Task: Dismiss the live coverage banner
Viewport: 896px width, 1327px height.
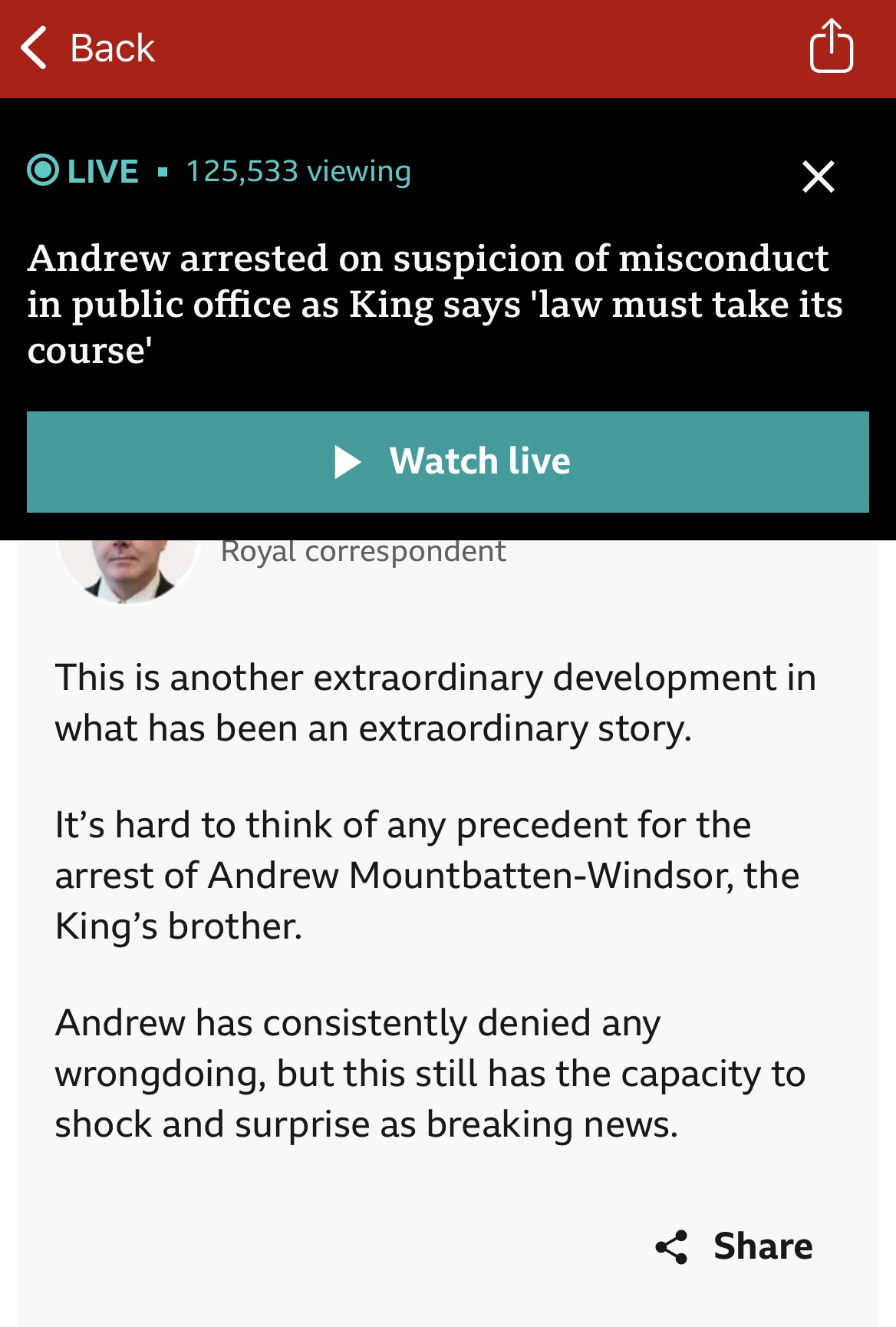Action: pyautogui.click(x=818, y=177)
